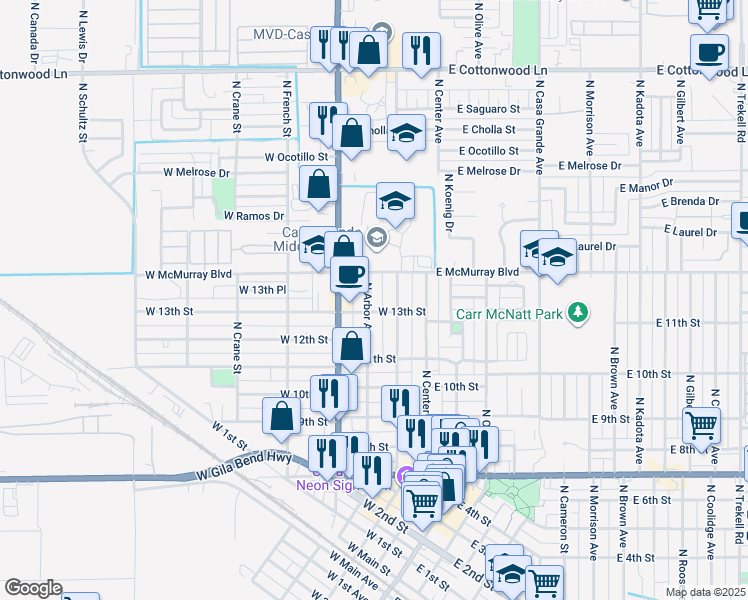The width and height of the screenshot is (748, 600).
Task: Open the shopping bag marker near W 12th St
Action: tap(351, 350)
